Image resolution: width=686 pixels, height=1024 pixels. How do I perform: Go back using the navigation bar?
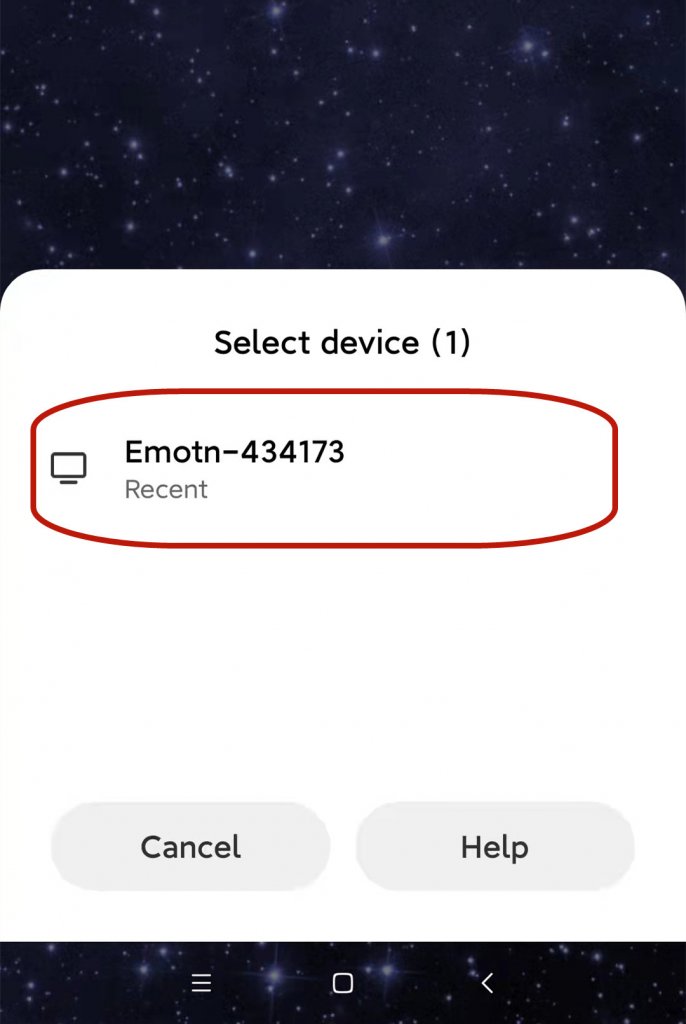[487, 983]
